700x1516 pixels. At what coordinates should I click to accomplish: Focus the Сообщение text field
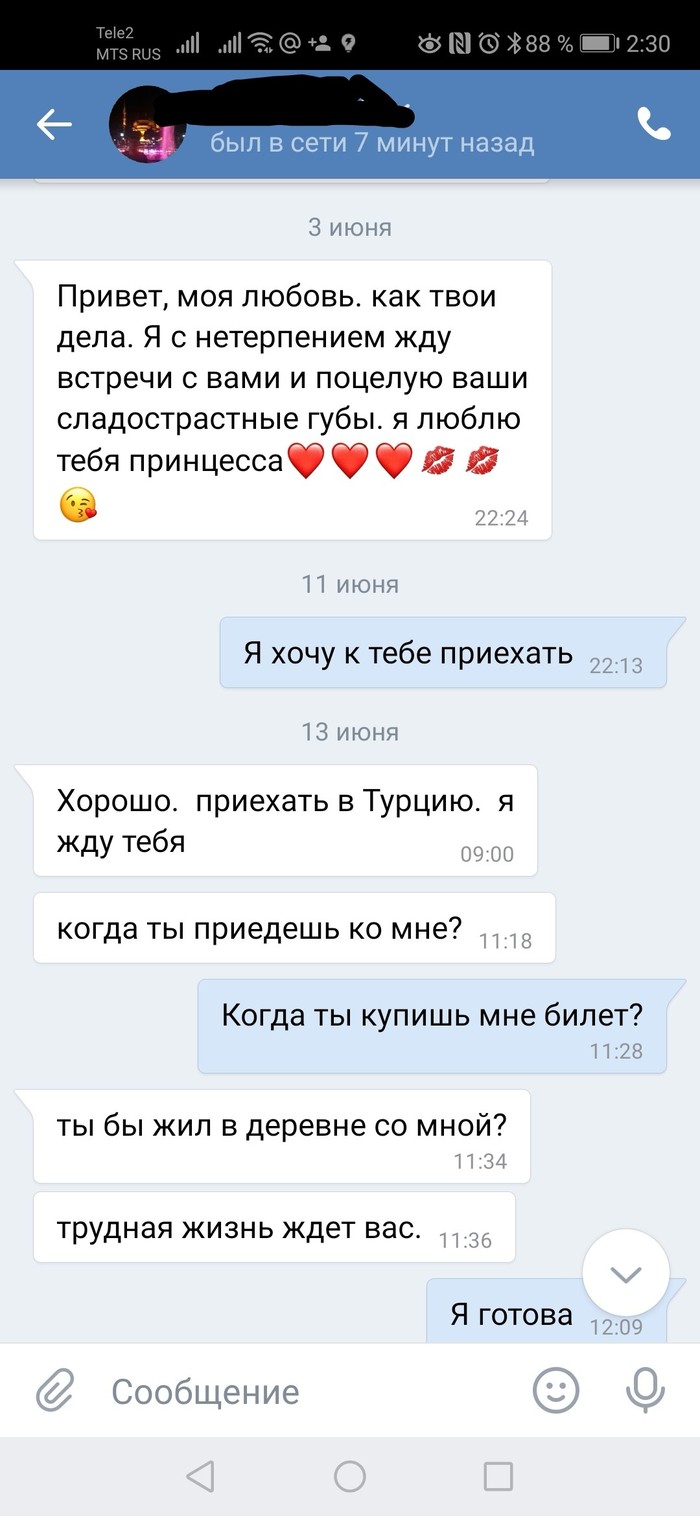[x=300, y=1391]
